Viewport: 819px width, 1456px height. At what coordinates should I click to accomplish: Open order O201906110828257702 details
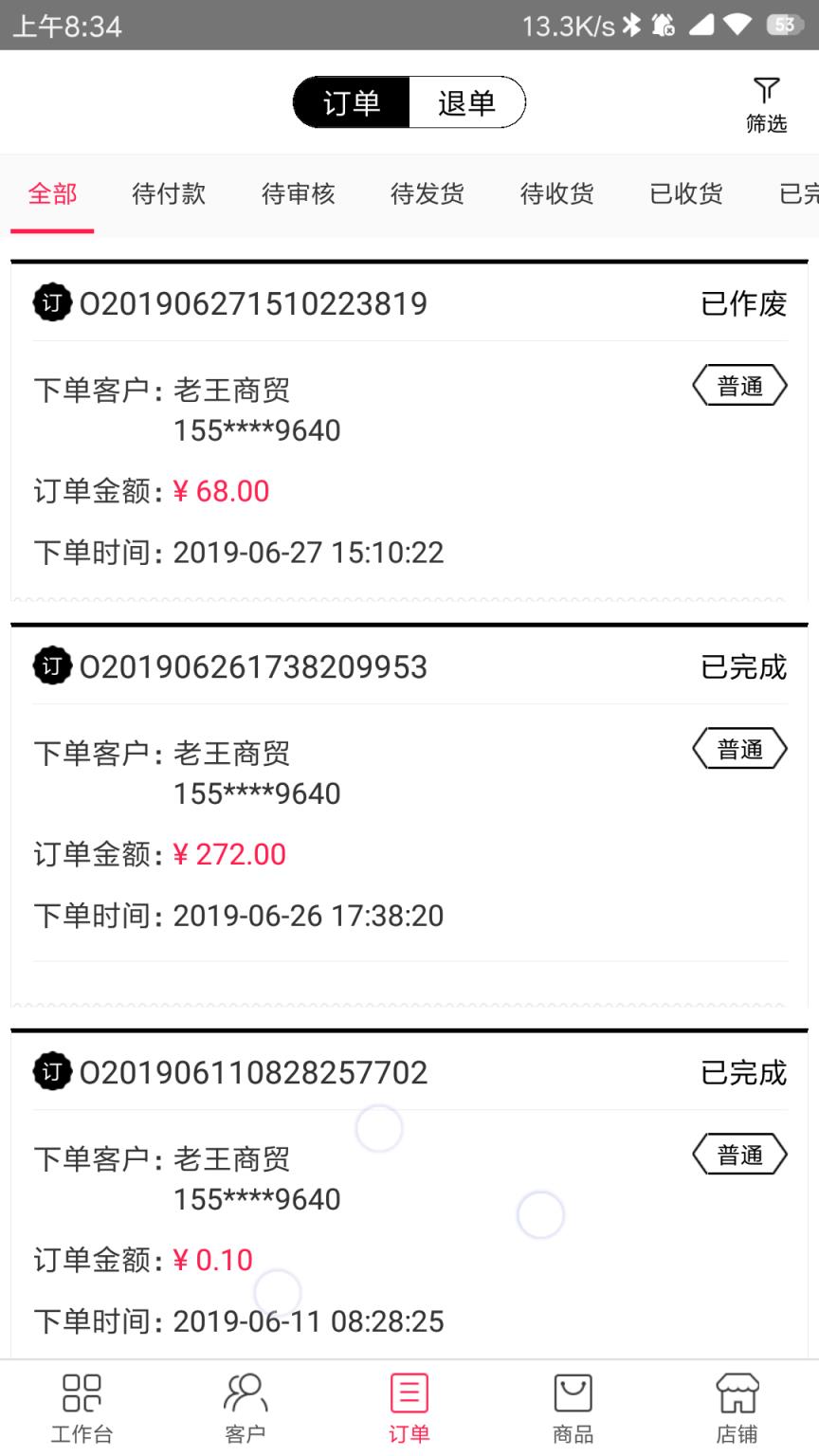408,1194
